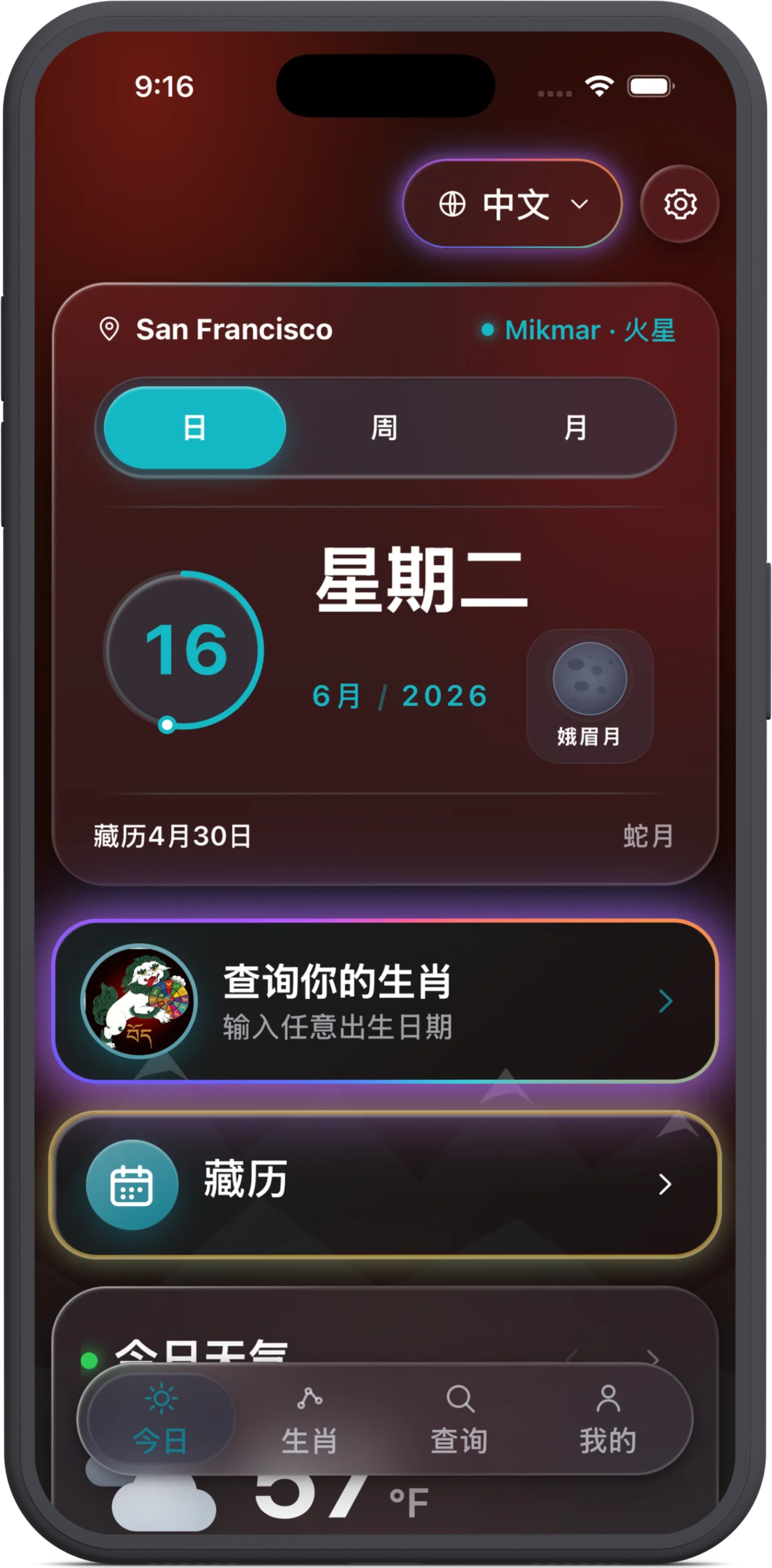Open the 查询你的生肖 card
The image size is (772, 1568).
[x=386, y=1001]
